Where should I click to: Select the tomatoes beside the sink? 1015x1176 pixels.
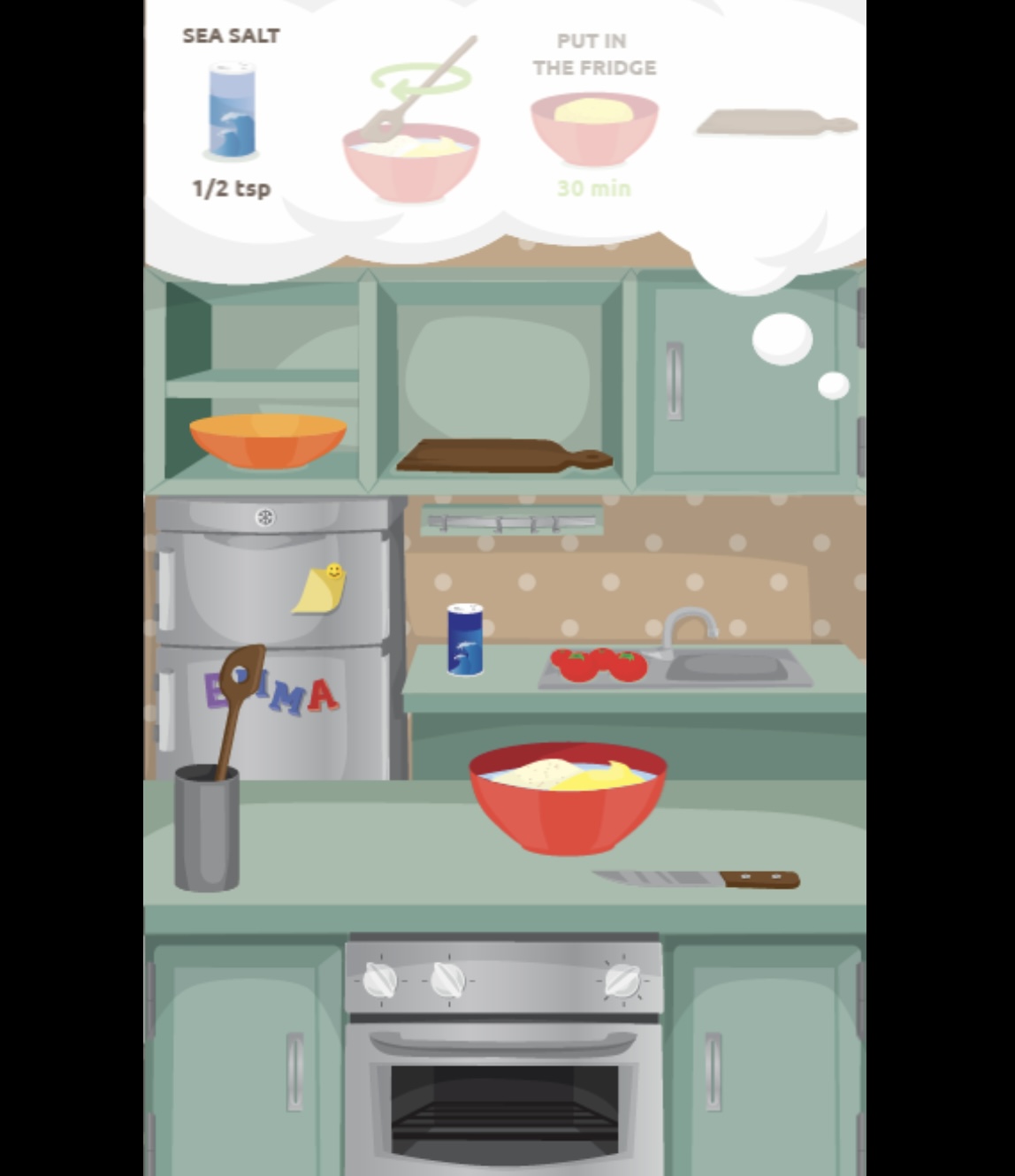click(x=599, y=665)
